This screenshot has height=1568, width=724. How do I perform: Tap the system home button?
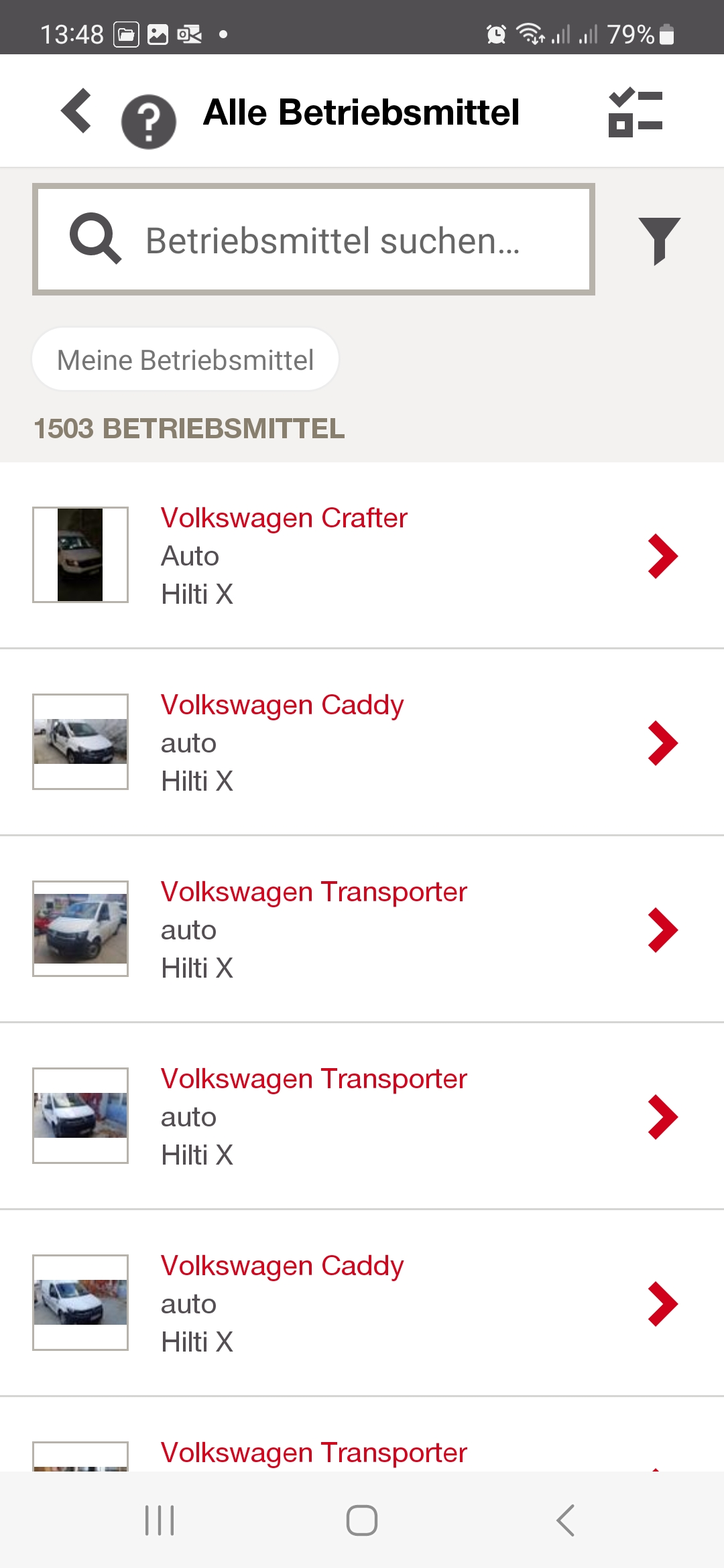pos(362,1520)
